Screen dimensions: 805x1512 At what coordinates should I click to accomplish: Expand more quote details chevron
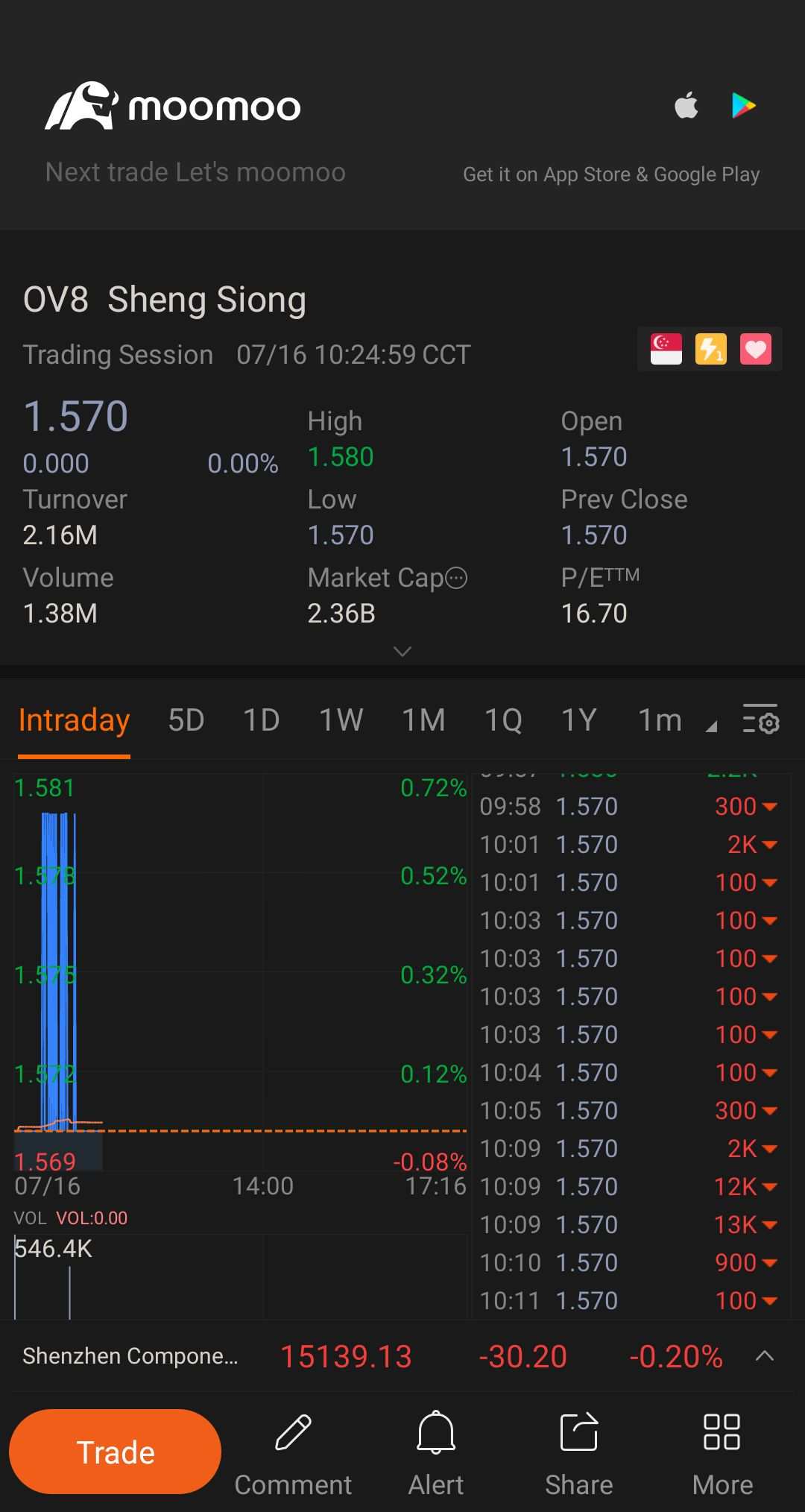click(x=402, y=652)
